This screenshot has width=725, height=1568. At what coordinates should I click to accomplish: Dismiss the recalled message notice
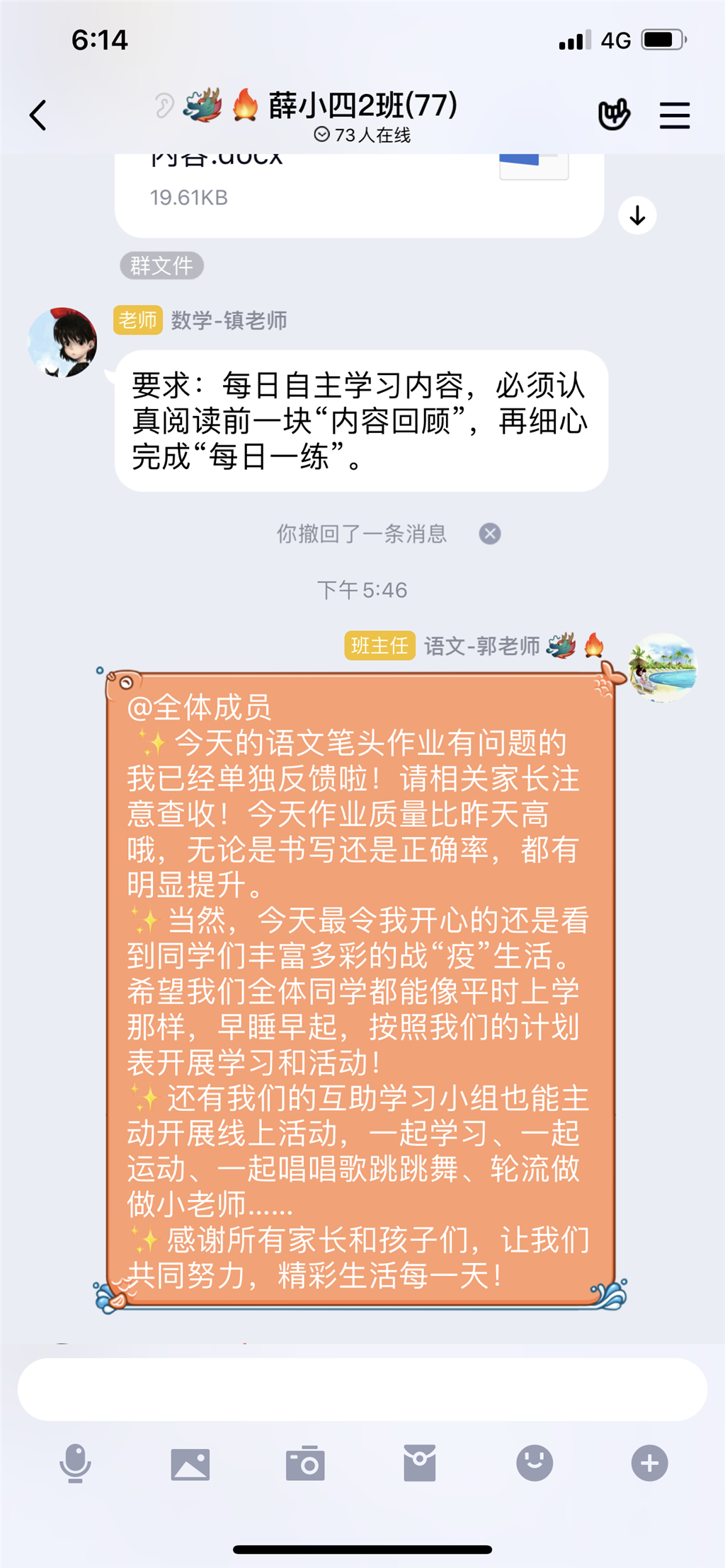490,534
